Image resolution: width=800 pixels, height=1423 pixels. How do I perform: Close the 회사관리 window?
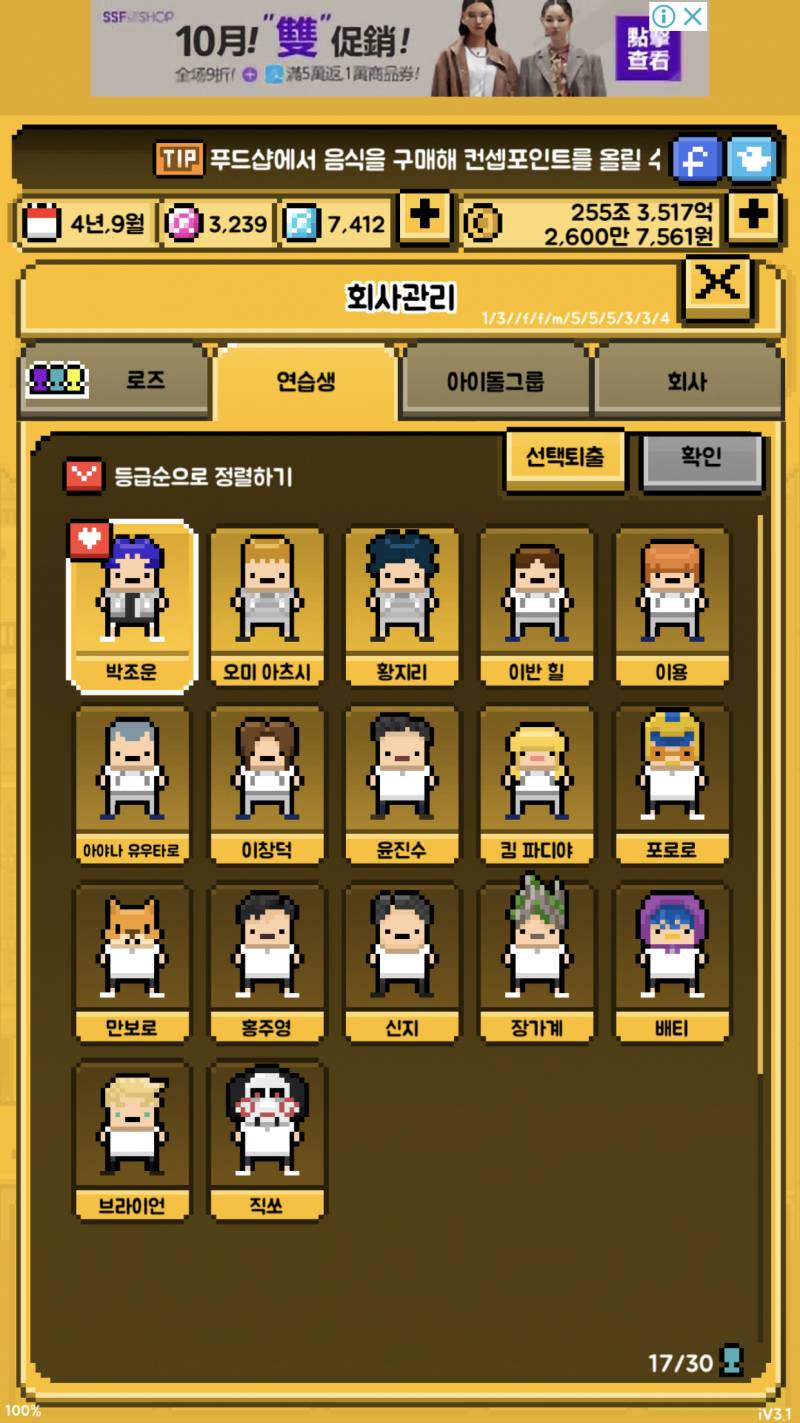(x=718, y=285)
